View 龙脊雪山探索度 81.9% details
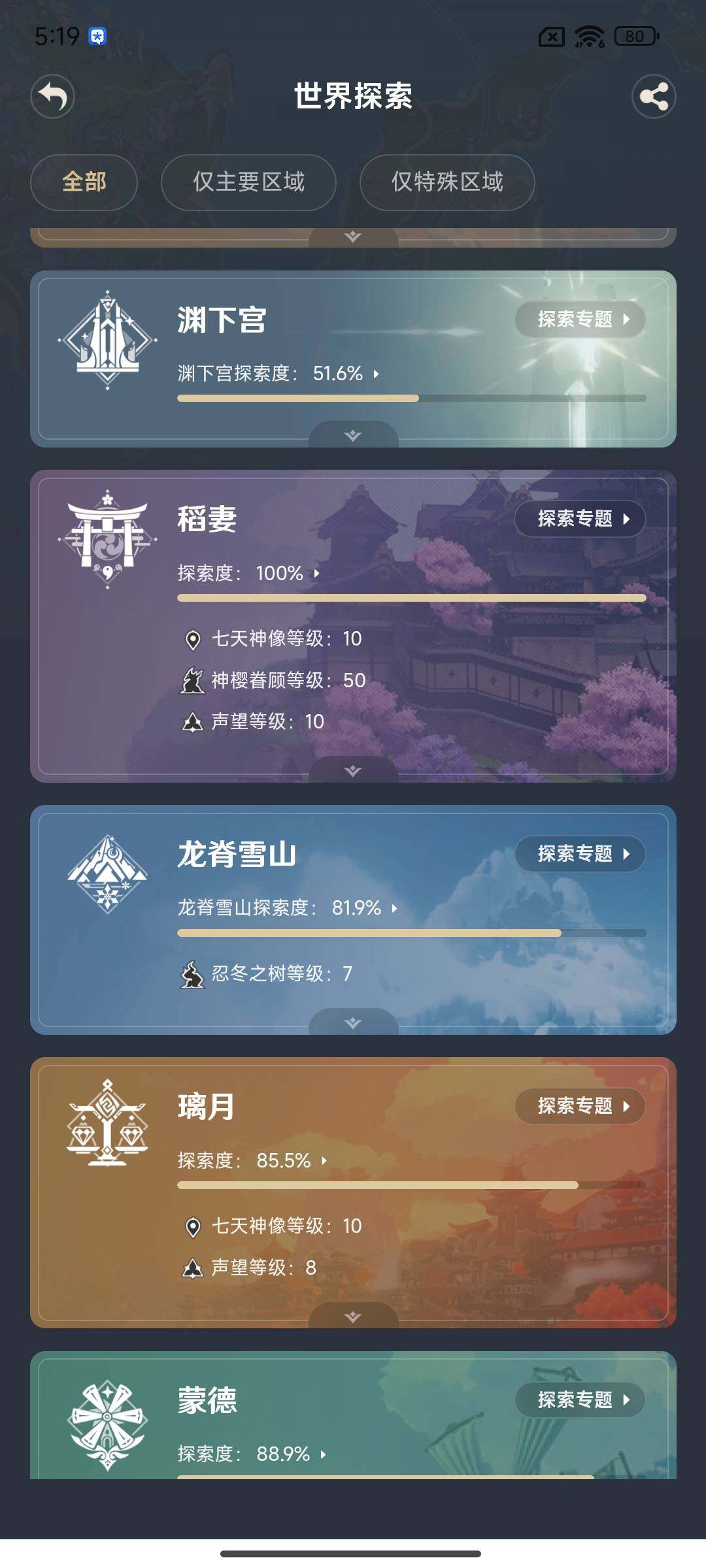The width and height of the screenshot is (706, 1568). (288, 908)
